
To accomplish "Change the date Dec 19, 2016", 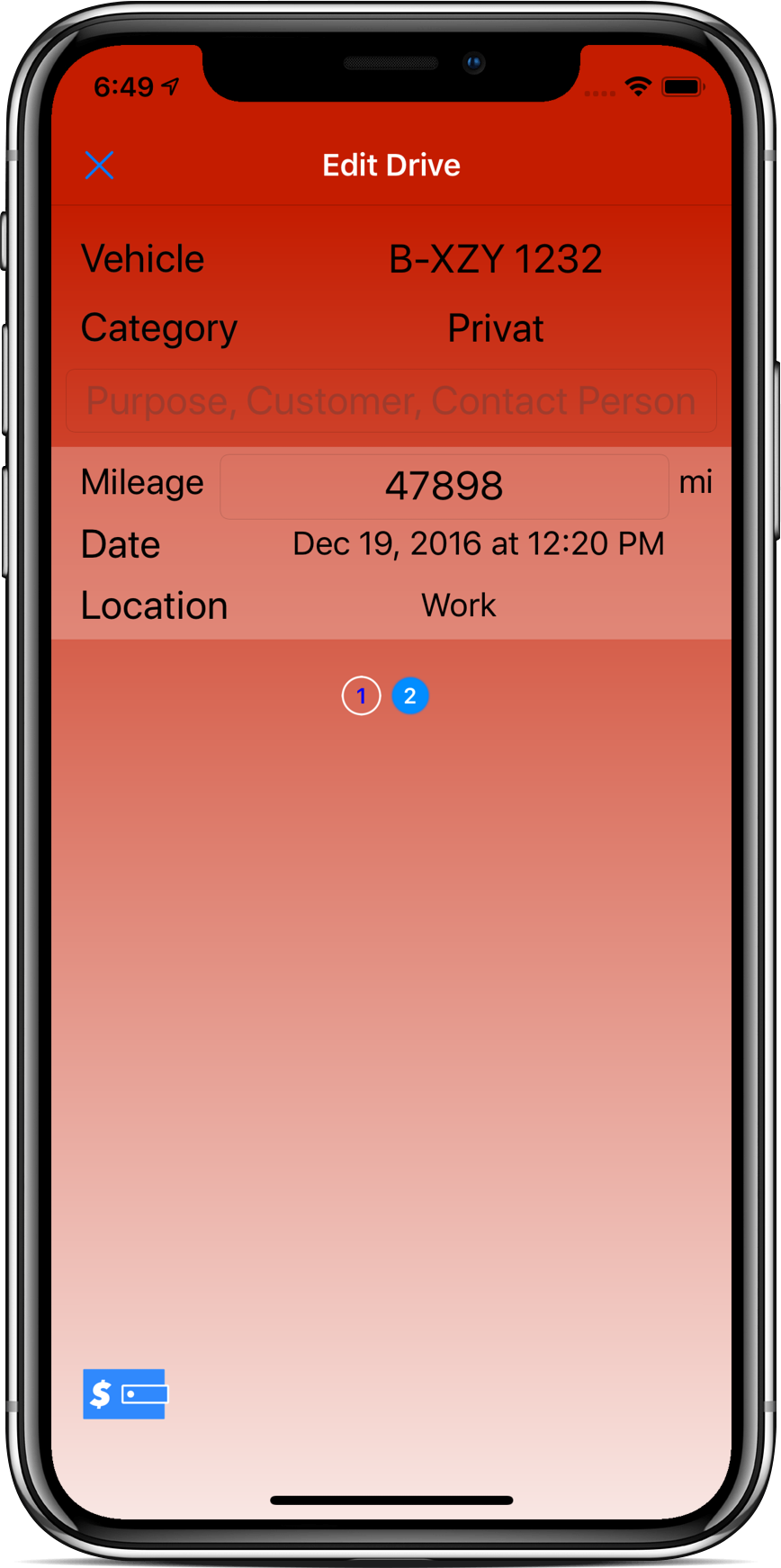I will pos(478,543).
